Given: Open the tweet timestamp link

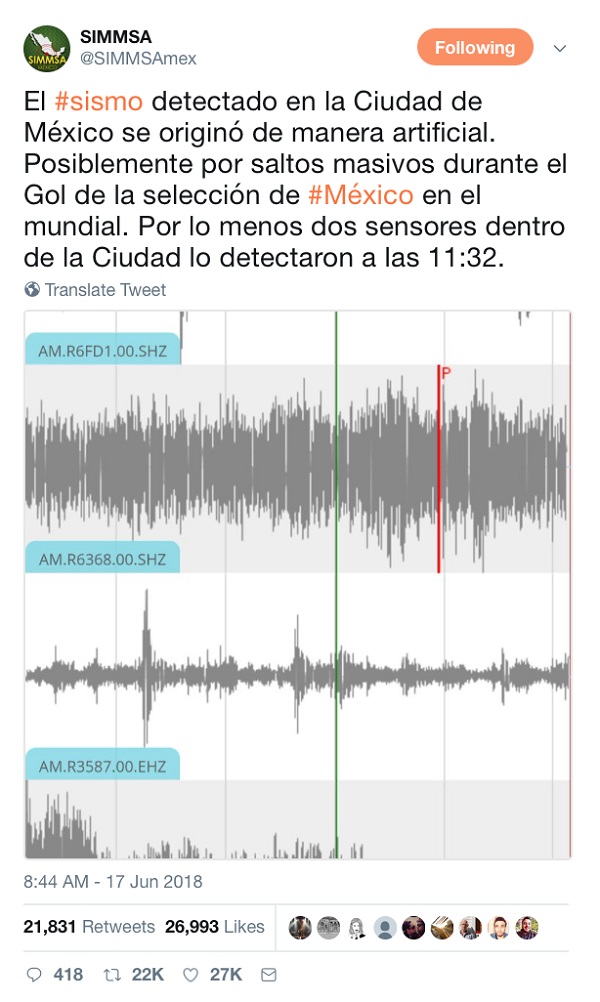Looking at the screenshot, I should pos(113,882).
